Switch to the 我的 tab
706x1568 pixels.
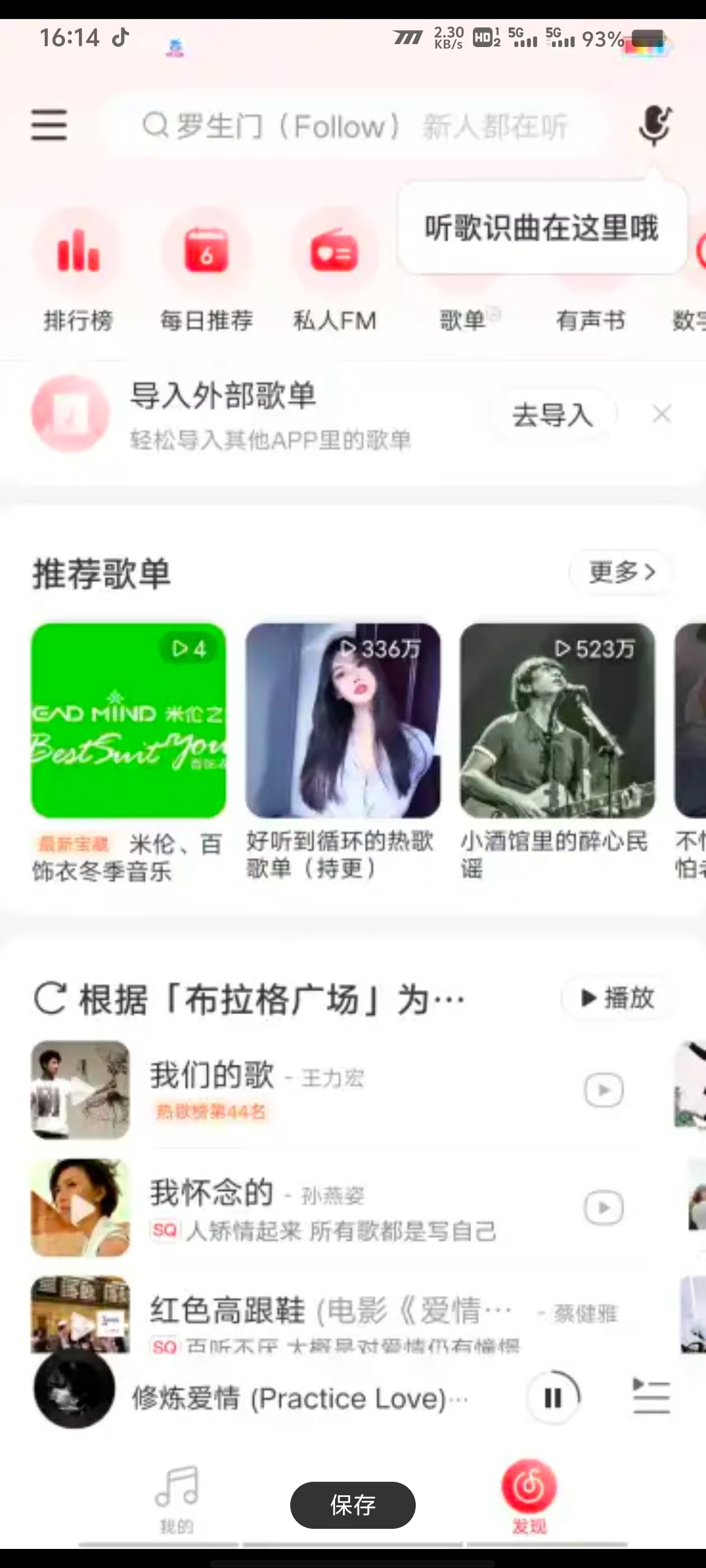176,1500
